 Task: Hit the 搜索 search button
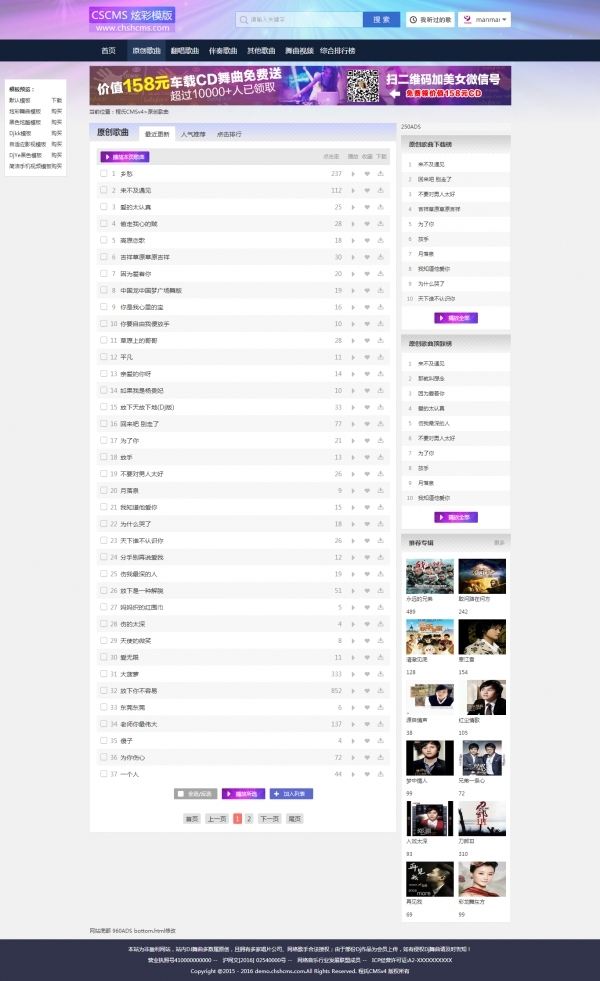pyautogui.click(x=381, y=19)
